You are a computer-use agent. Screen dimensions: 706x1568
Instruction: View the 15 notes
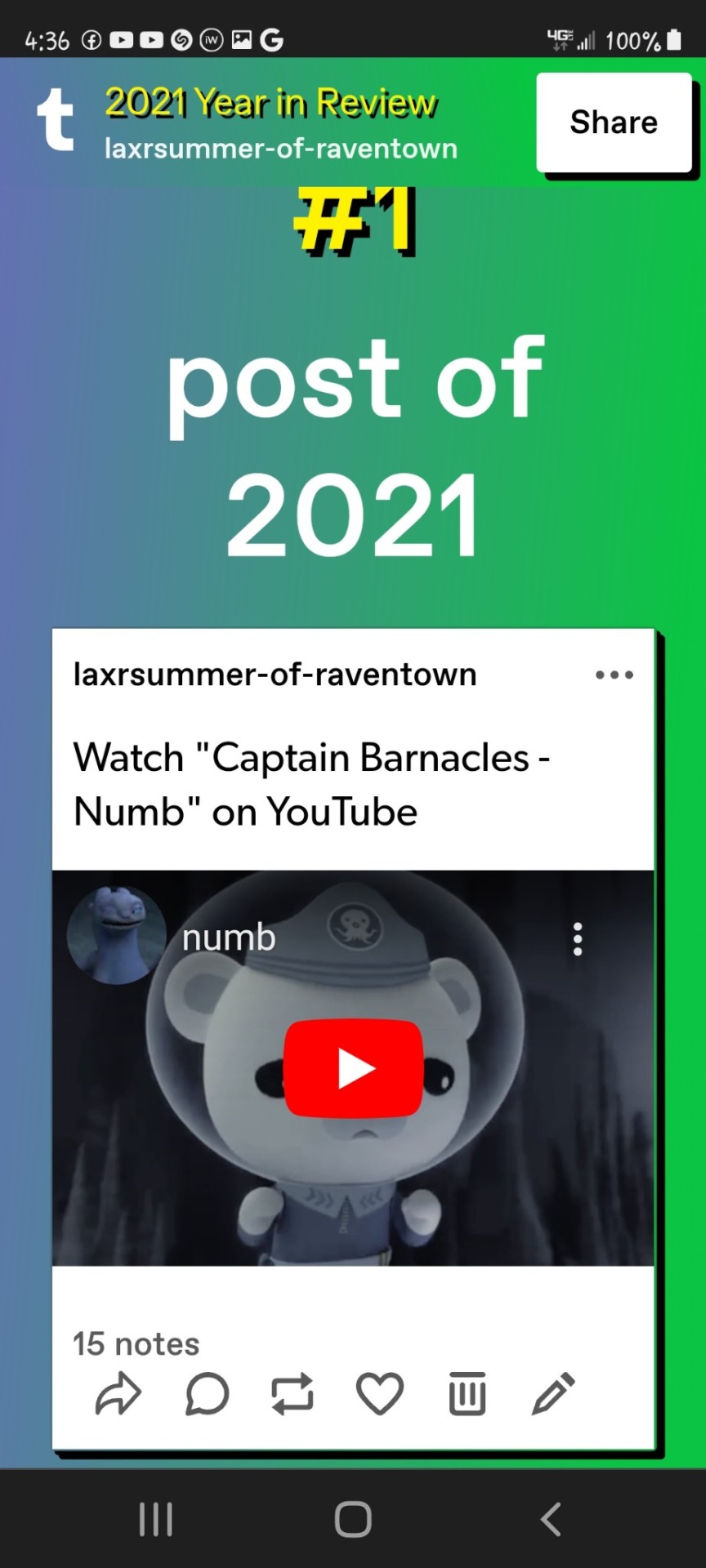click(136, 1343)
